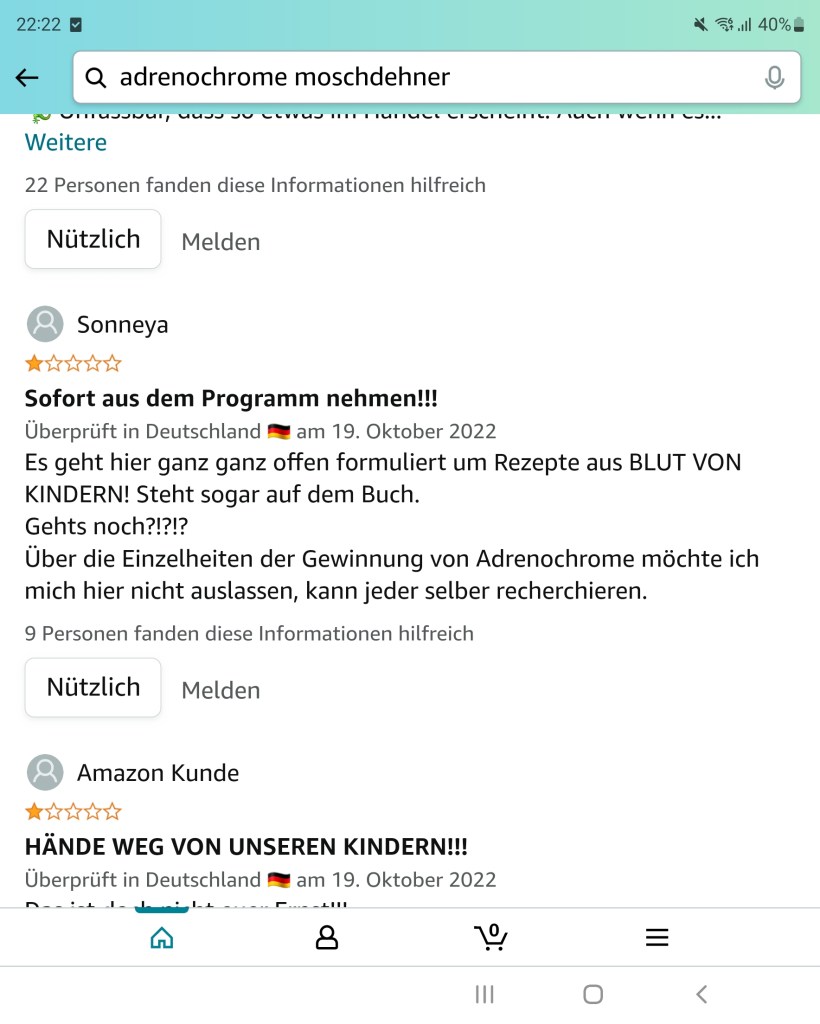Start voice search with the microphone icon
The height and width of the screenshot is (1024, 820).
coord(774,77)
